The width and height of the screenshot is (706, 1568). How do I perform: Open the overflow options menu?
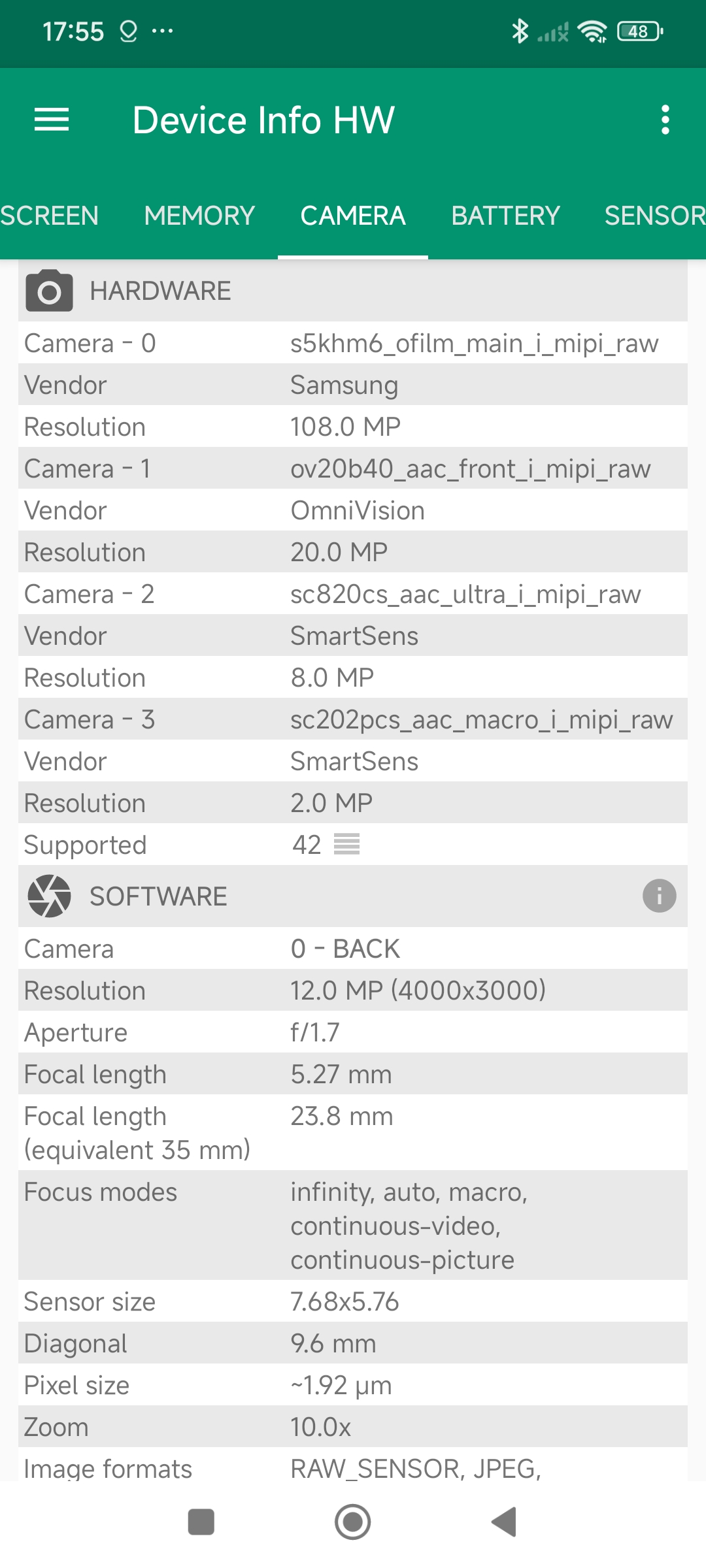pyautogui.click(x=665, y=120)
